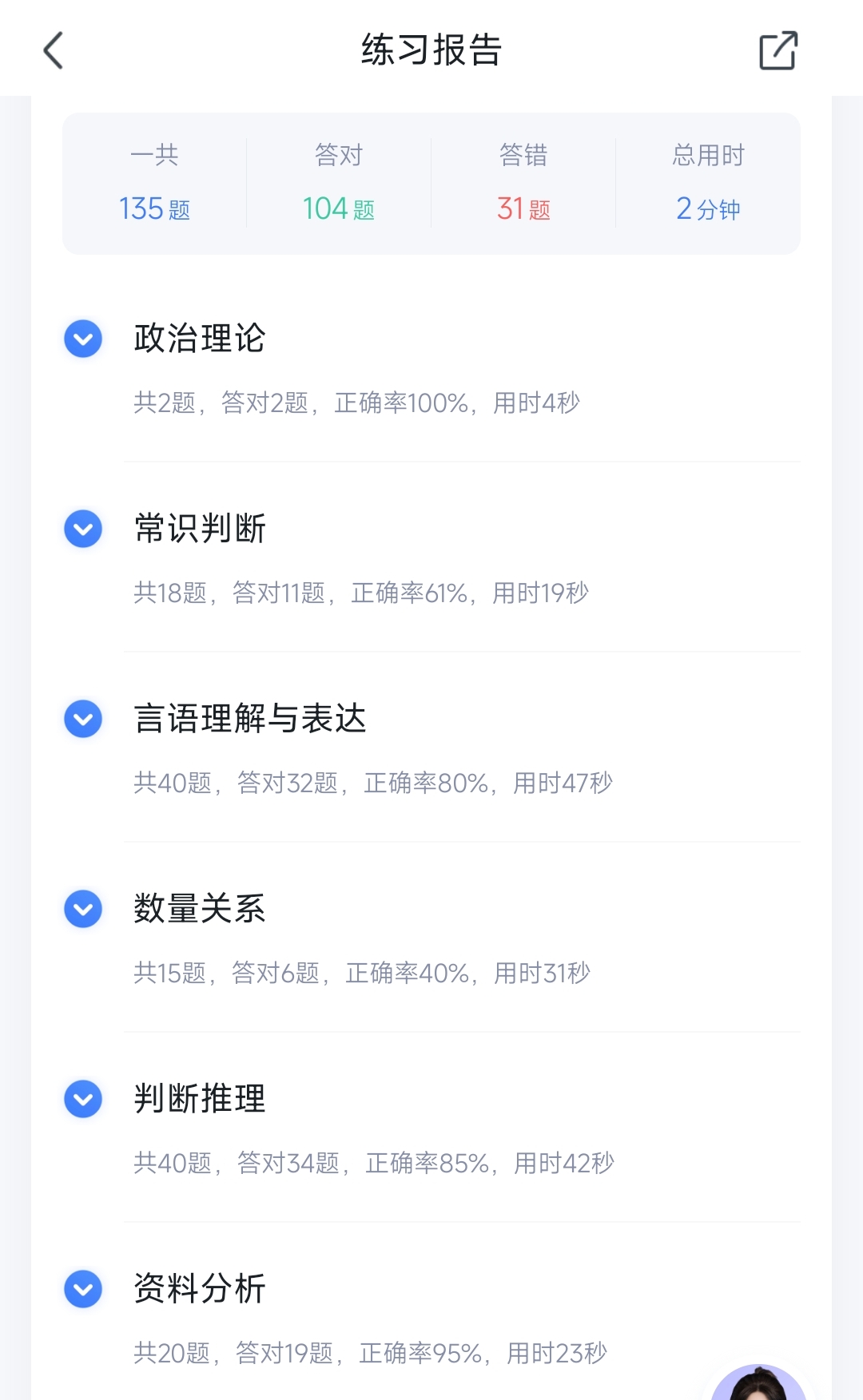Expand the 判断推理 section
Viewport: 863px width, 1400px height.
(83, 1100)
